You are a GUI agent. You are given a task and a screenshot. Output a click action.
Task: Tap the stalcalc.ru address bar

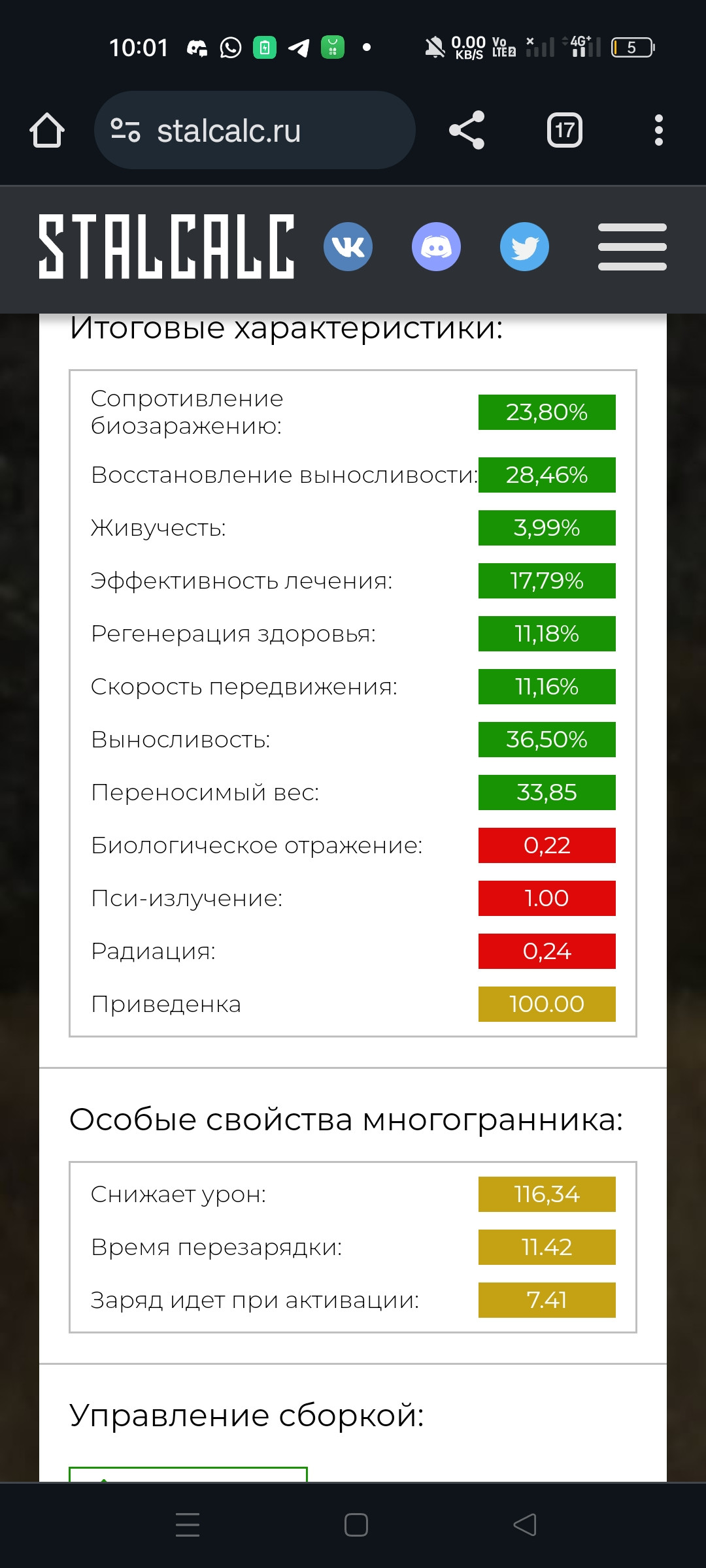click(255, 130)
